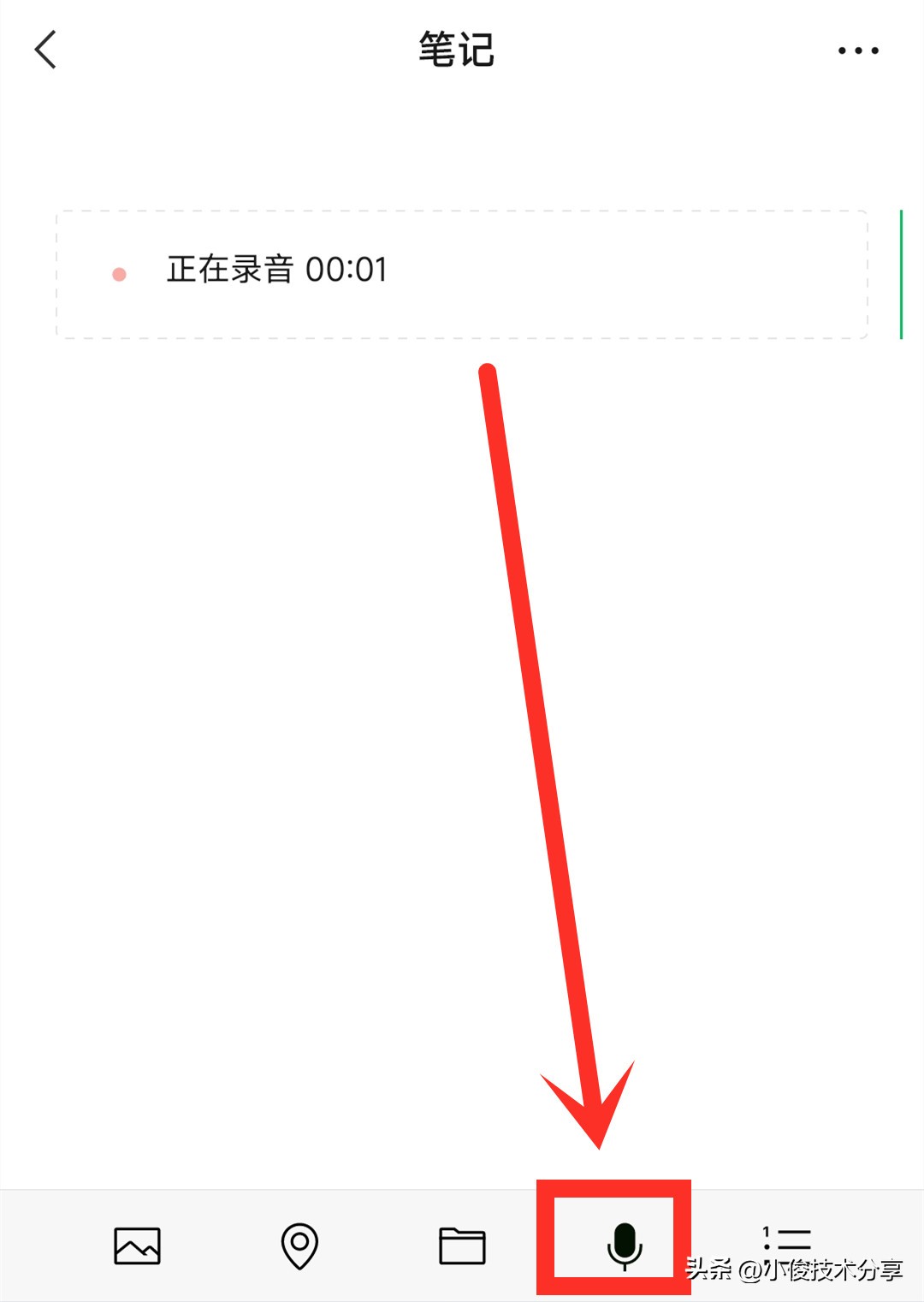Return to chat via back navigation
This screenshot has width=924, height=1302.
tap(44, 49)
